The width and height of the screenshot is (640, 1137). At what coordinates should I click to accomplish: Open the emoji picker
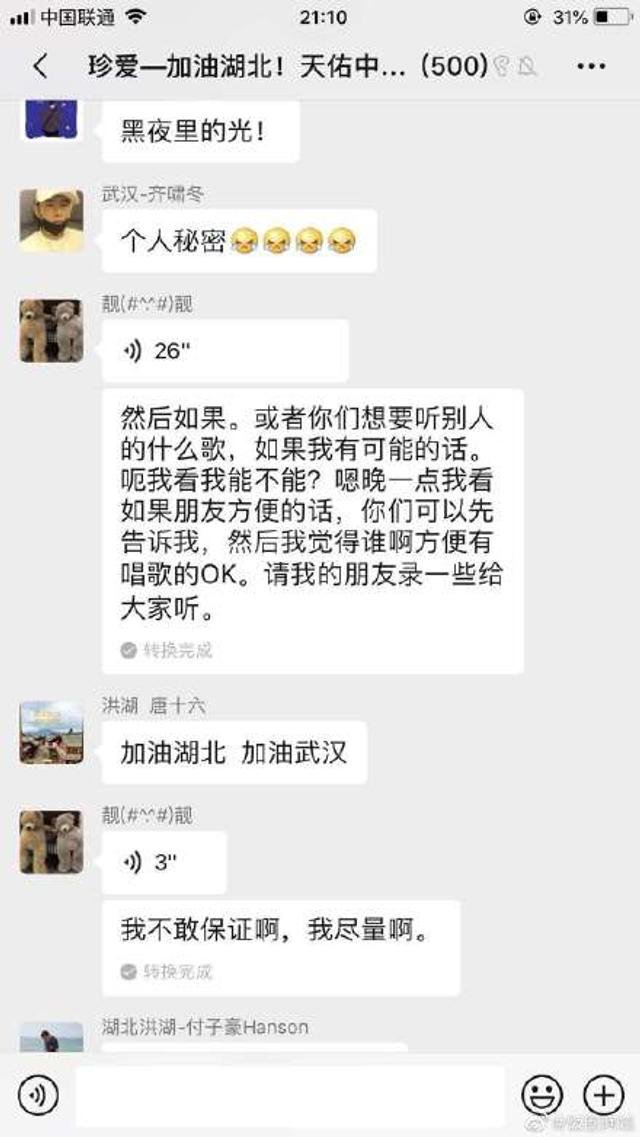click(541, 1095)
